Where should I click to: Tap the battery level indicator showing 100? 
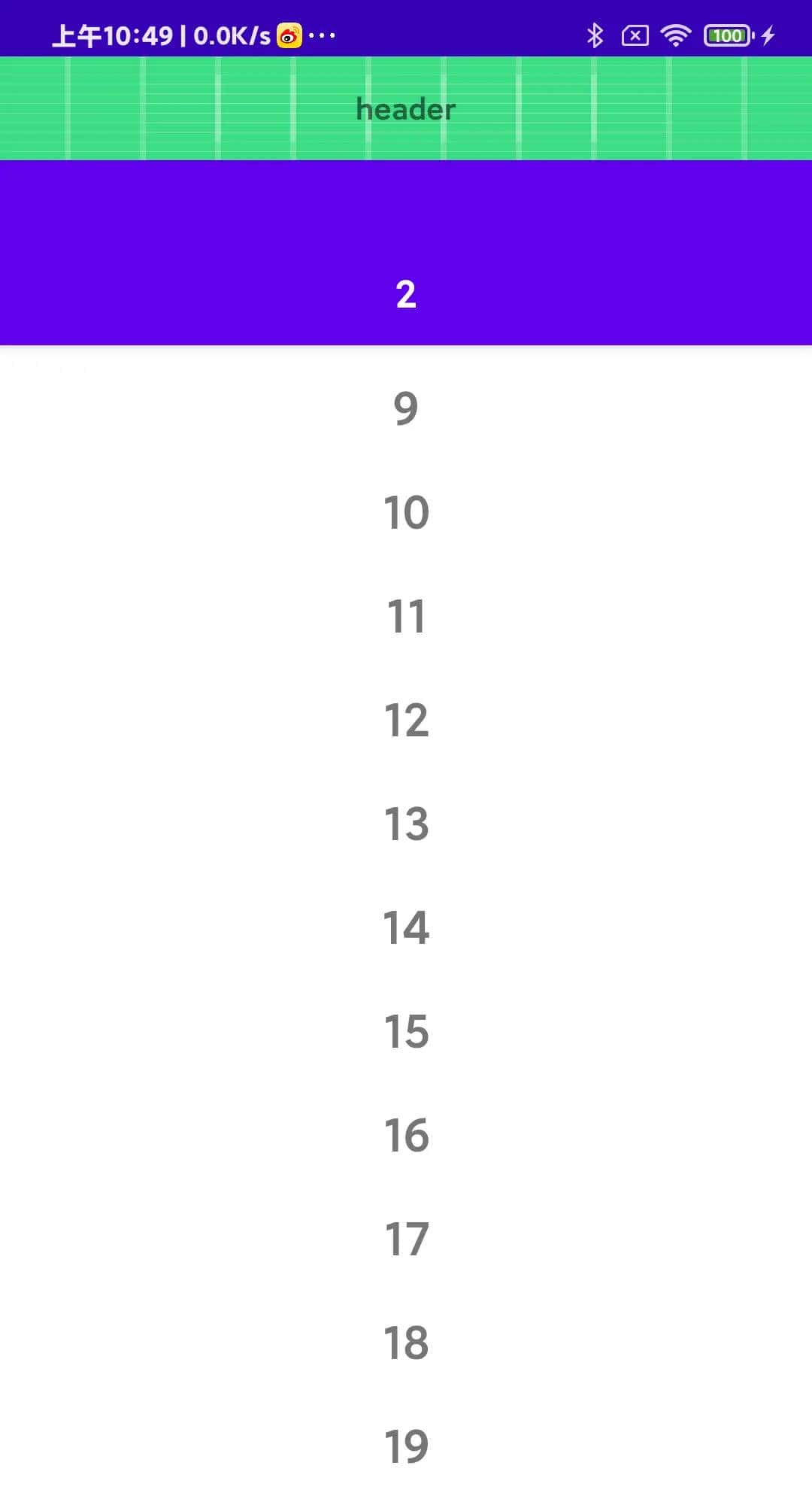(724, 35)
